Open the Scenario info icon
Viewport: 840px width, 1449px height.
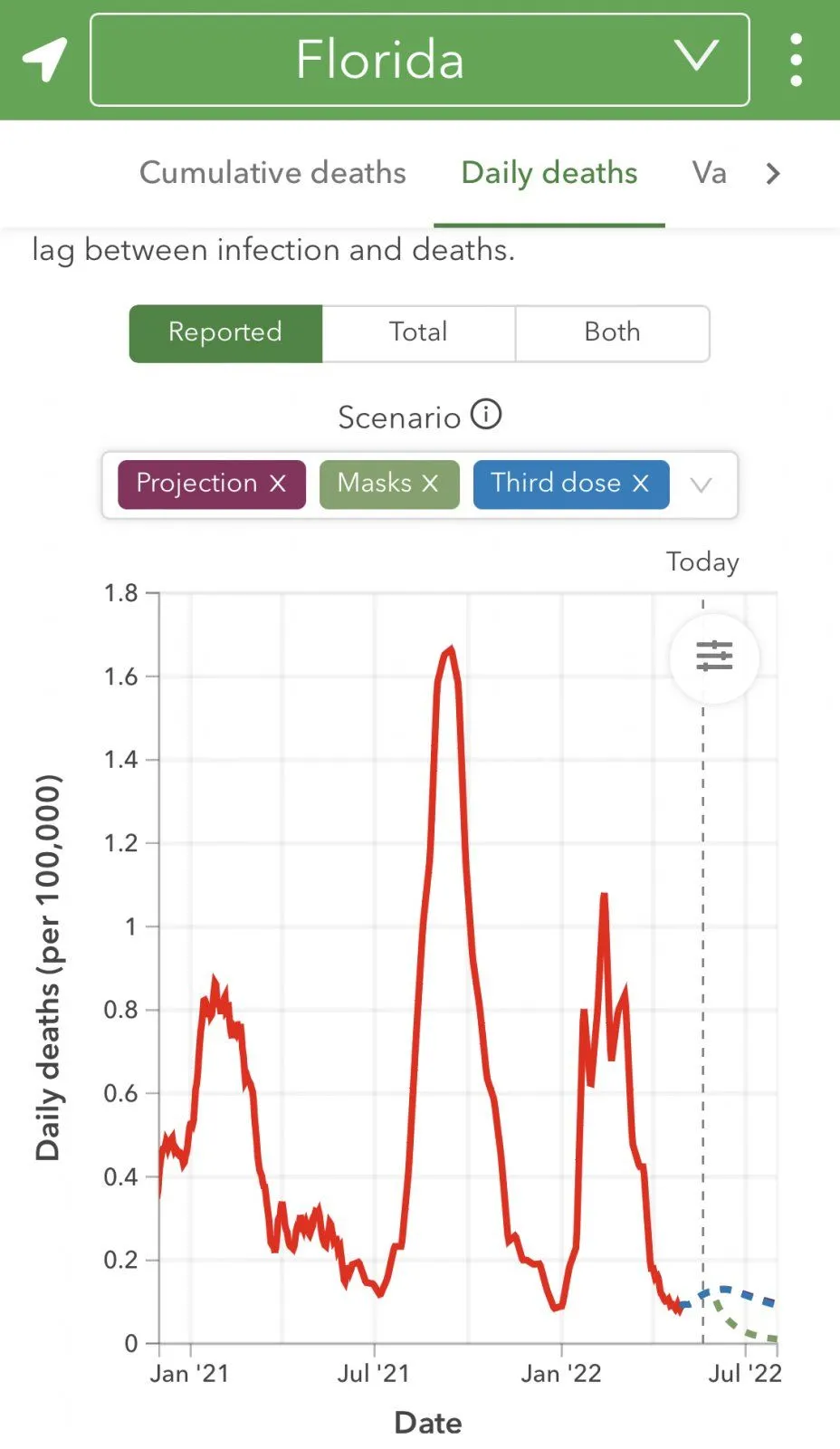pyautogui.click(x=486, y=415)
